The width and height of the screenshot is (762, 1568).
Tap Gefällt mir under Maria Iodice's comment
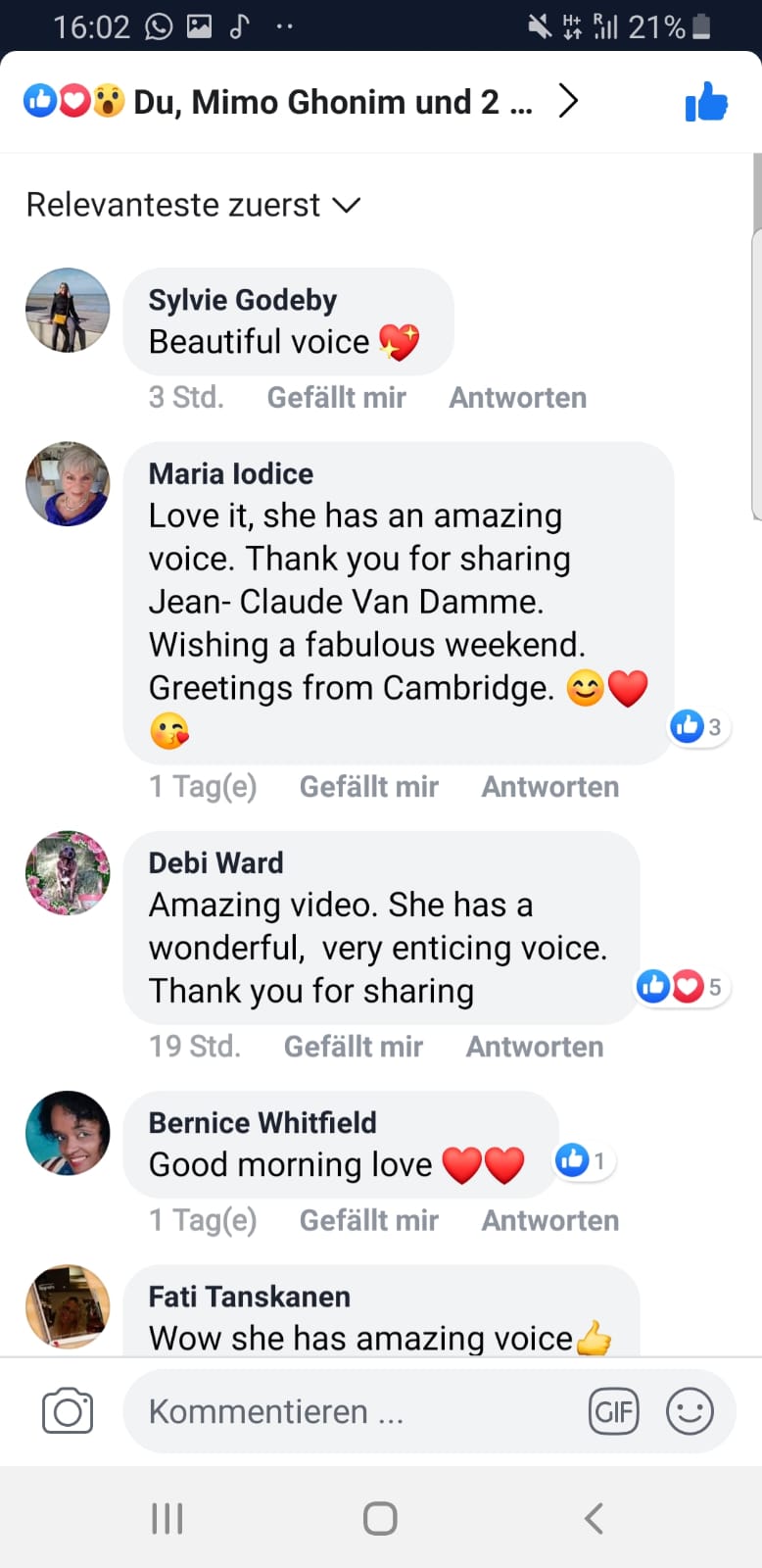368,787
